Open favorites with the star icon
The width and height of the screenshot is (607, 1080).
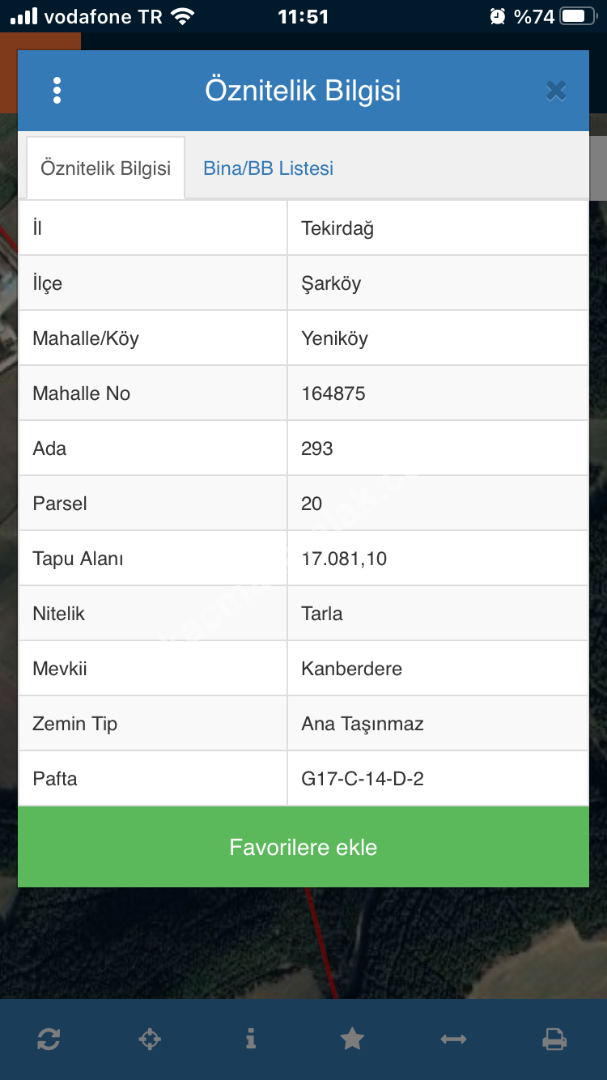[x=352, y=1039]
